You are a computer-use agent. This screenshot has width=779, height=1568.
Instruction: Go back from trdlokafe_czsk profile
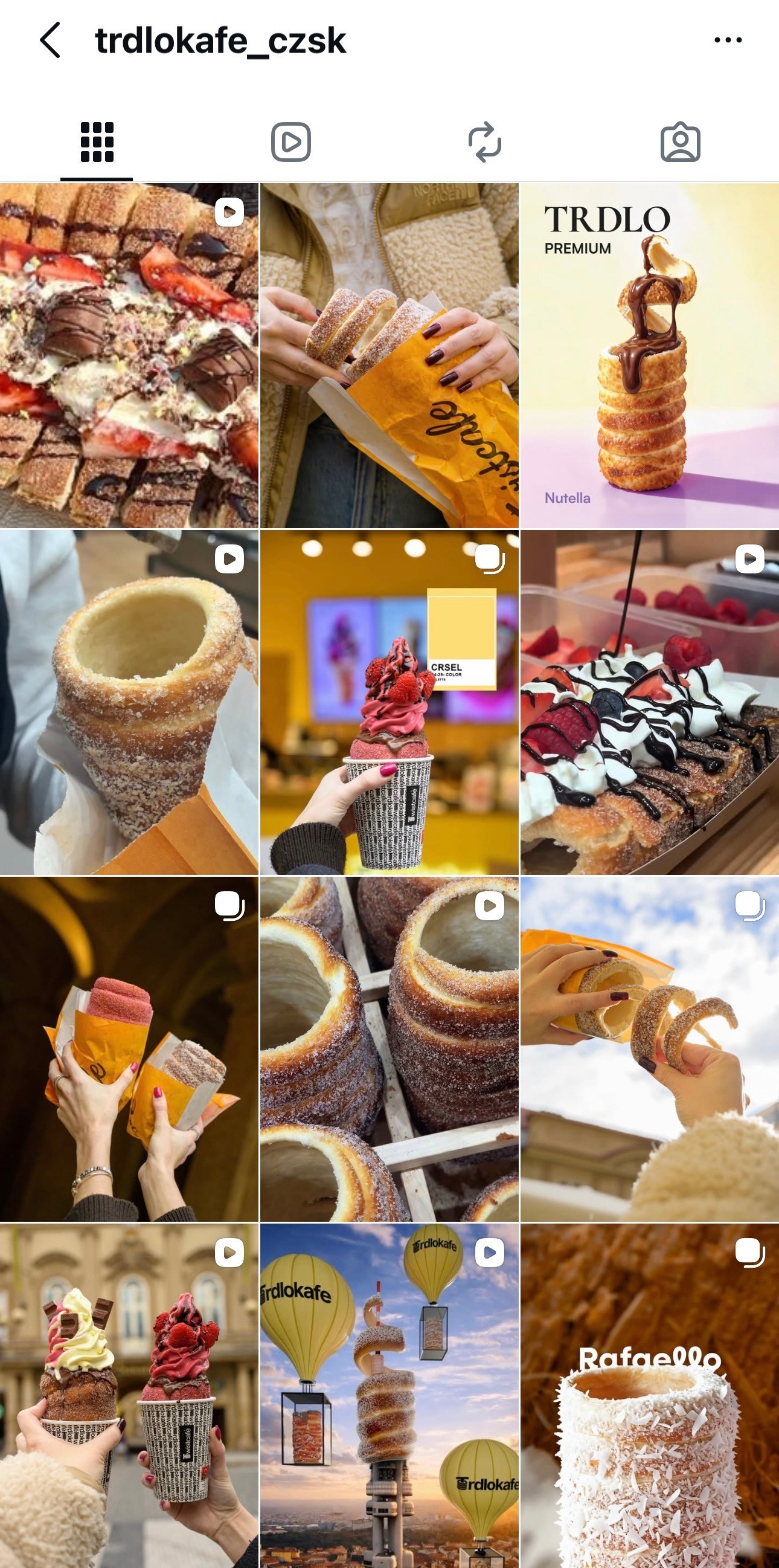coord(51,40)
